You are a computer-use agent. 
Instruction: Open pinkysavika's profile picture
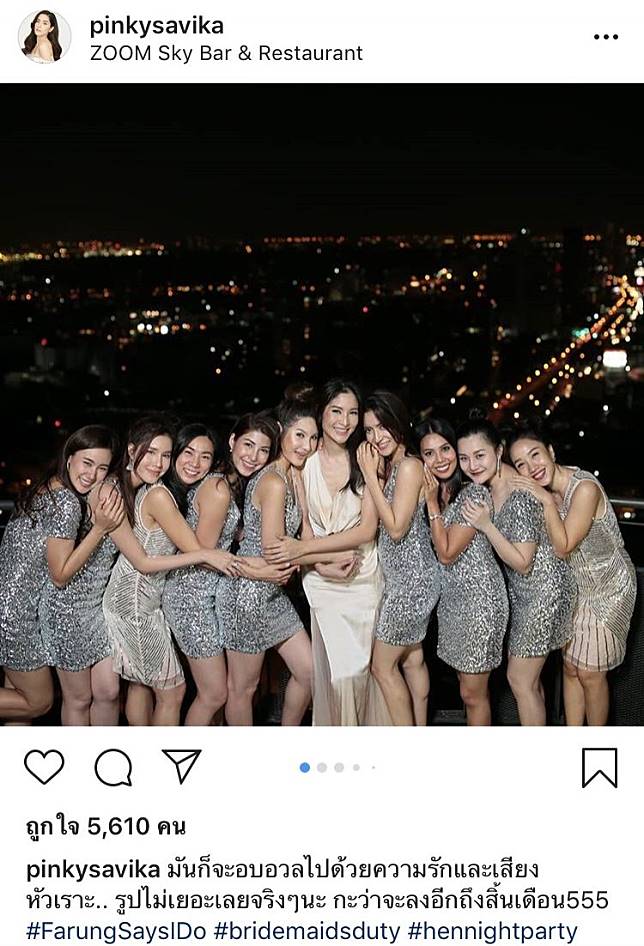(x=44, y=37)
